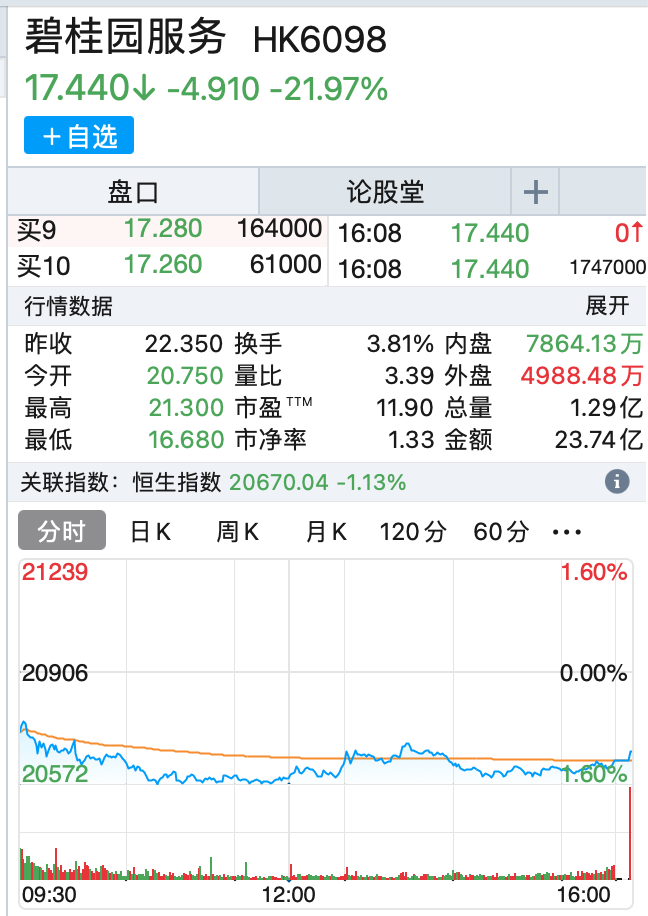This screenshot has height=916, width=648.
Task: Show the 60分 chart period
Action: (x=501, y=532)
